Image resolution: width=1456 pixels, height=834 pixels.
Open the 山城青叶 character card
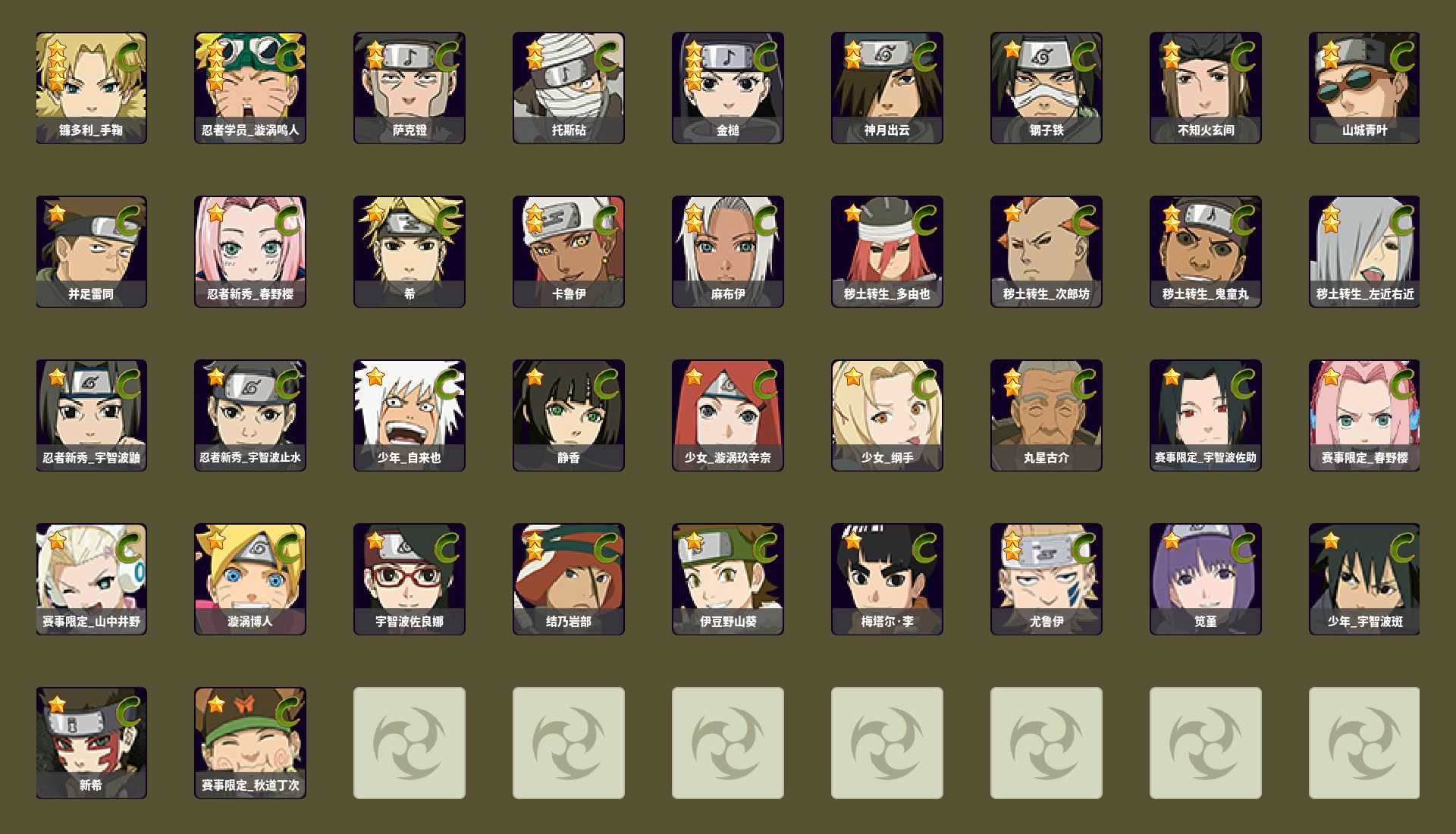coord(1364,87)
